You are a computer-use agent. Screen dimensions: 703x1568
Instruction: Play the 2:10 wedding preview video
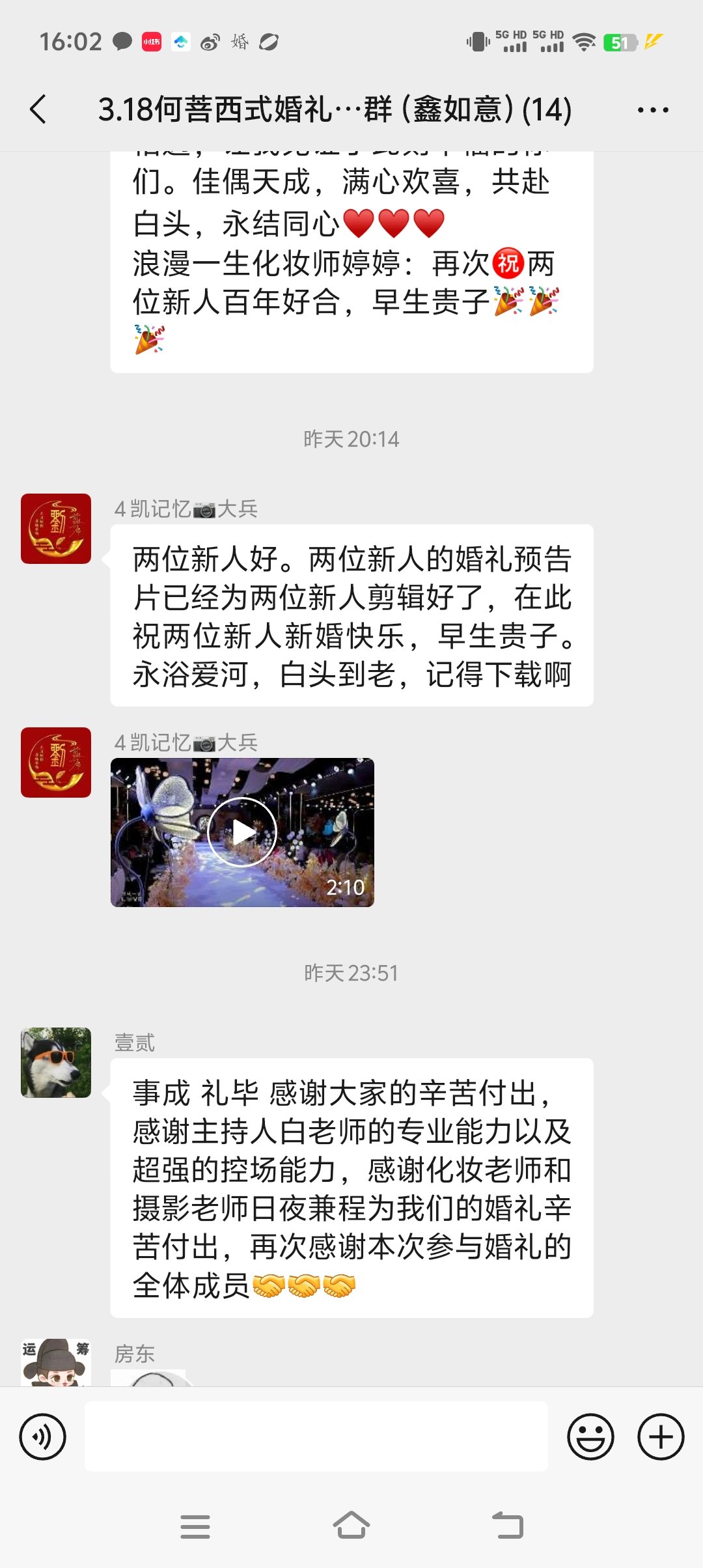(242, 832)
